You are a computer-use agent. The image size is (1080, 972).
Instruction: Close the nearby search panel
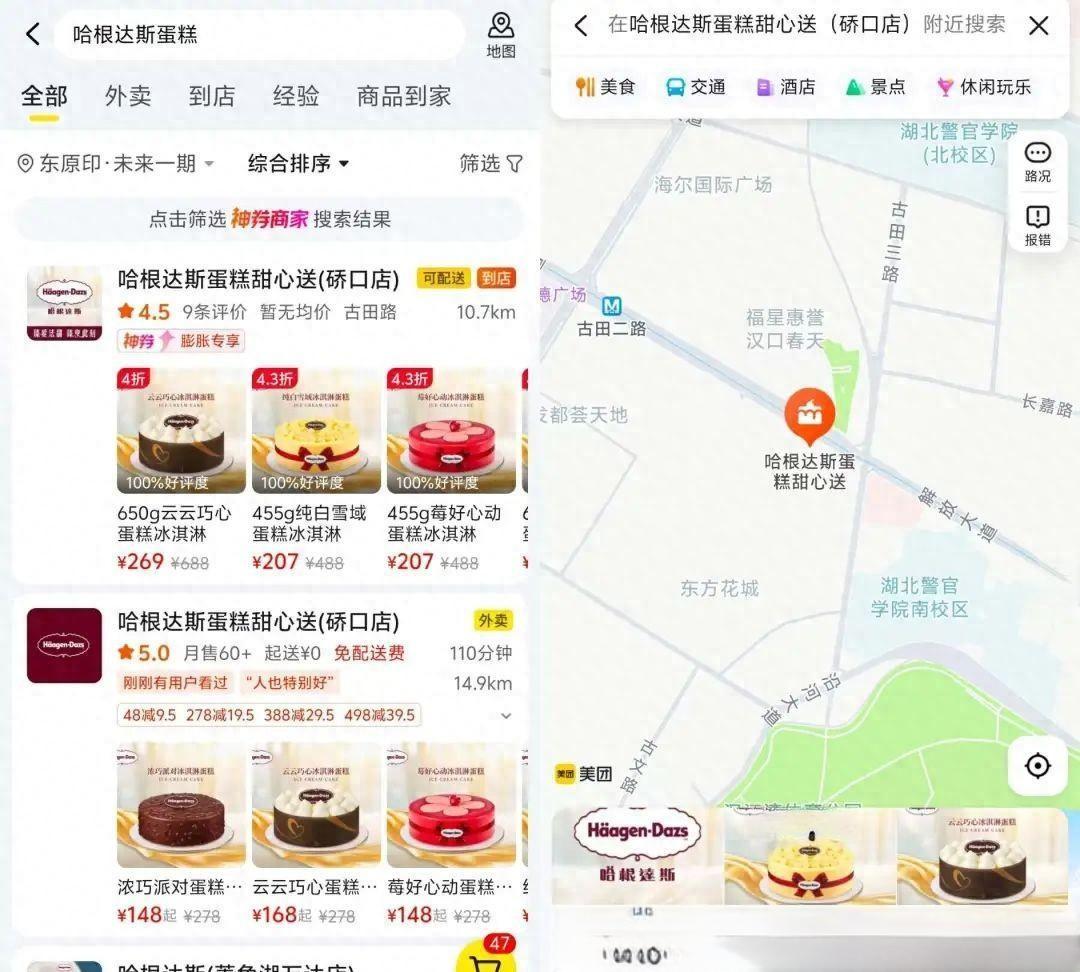point(1039,26)
